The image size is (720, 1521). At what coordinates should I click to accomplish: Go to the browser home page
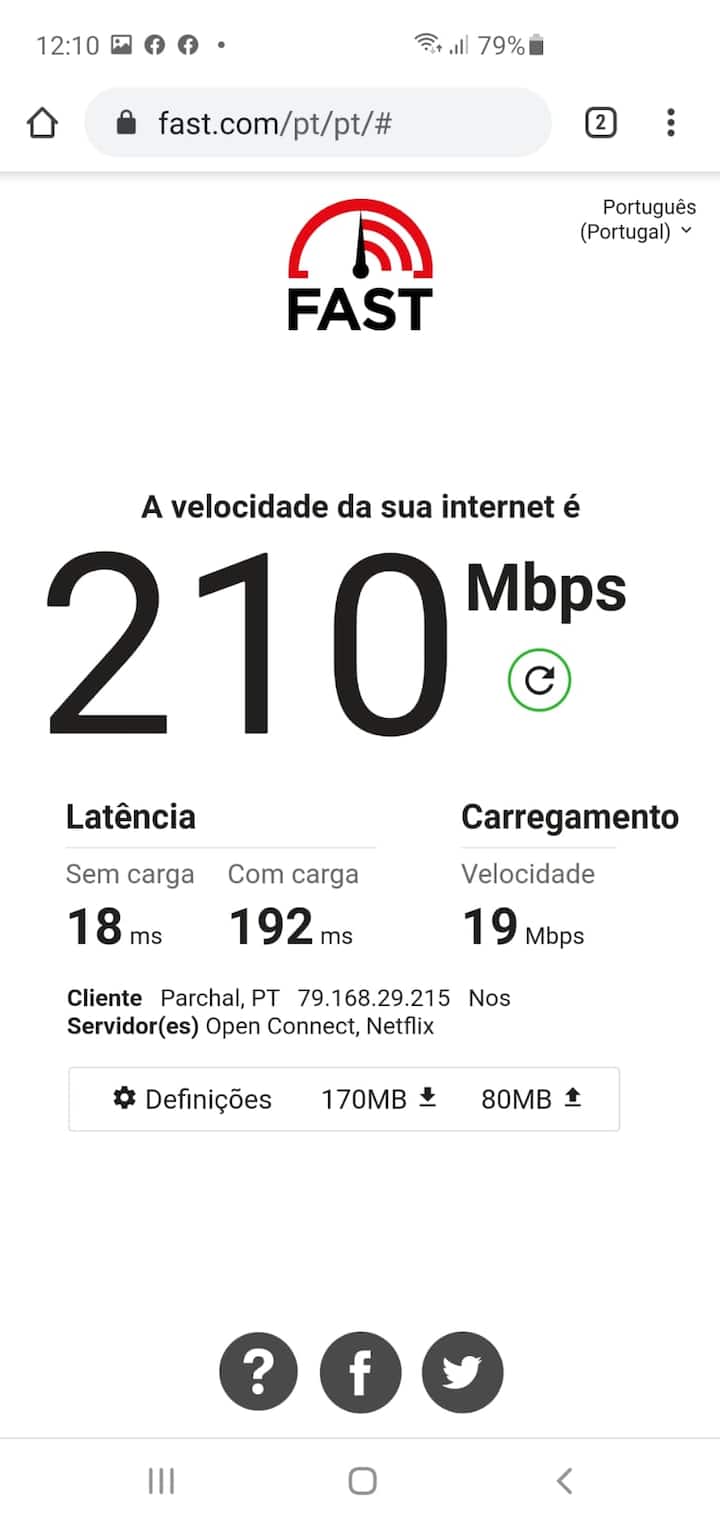(x=42, y=123)
